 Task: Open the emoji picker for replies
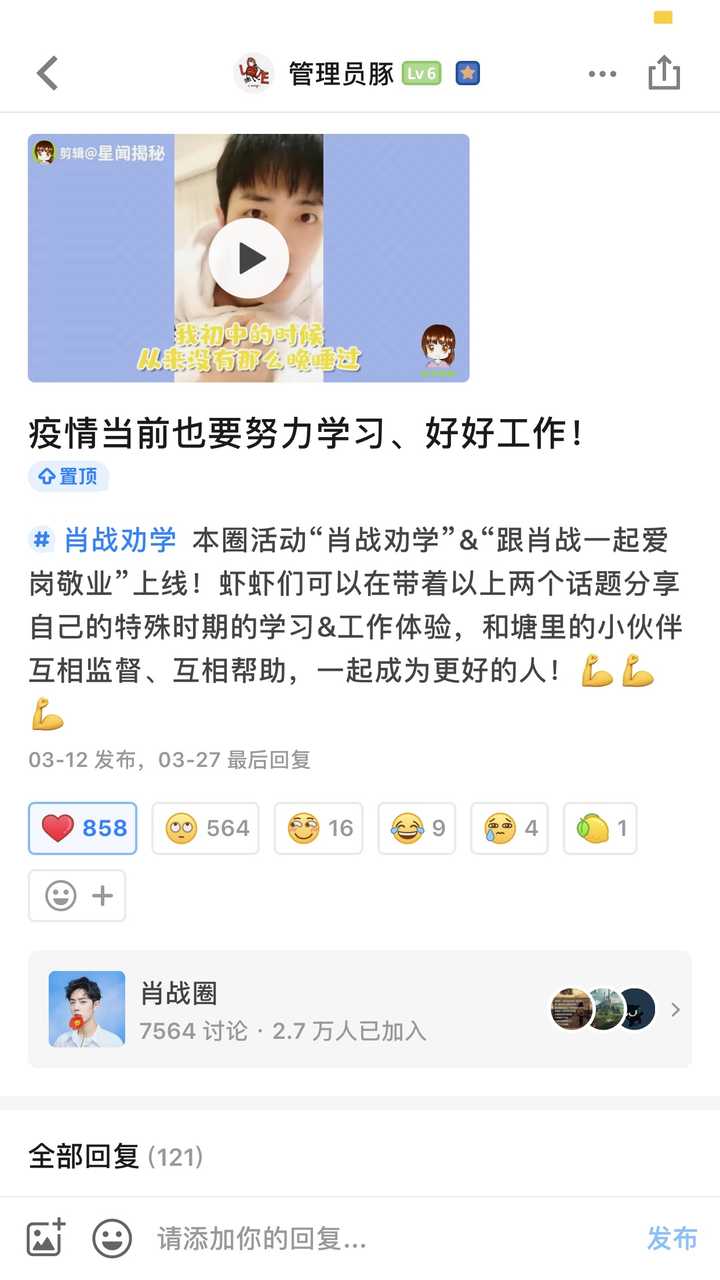(112, 1239)
